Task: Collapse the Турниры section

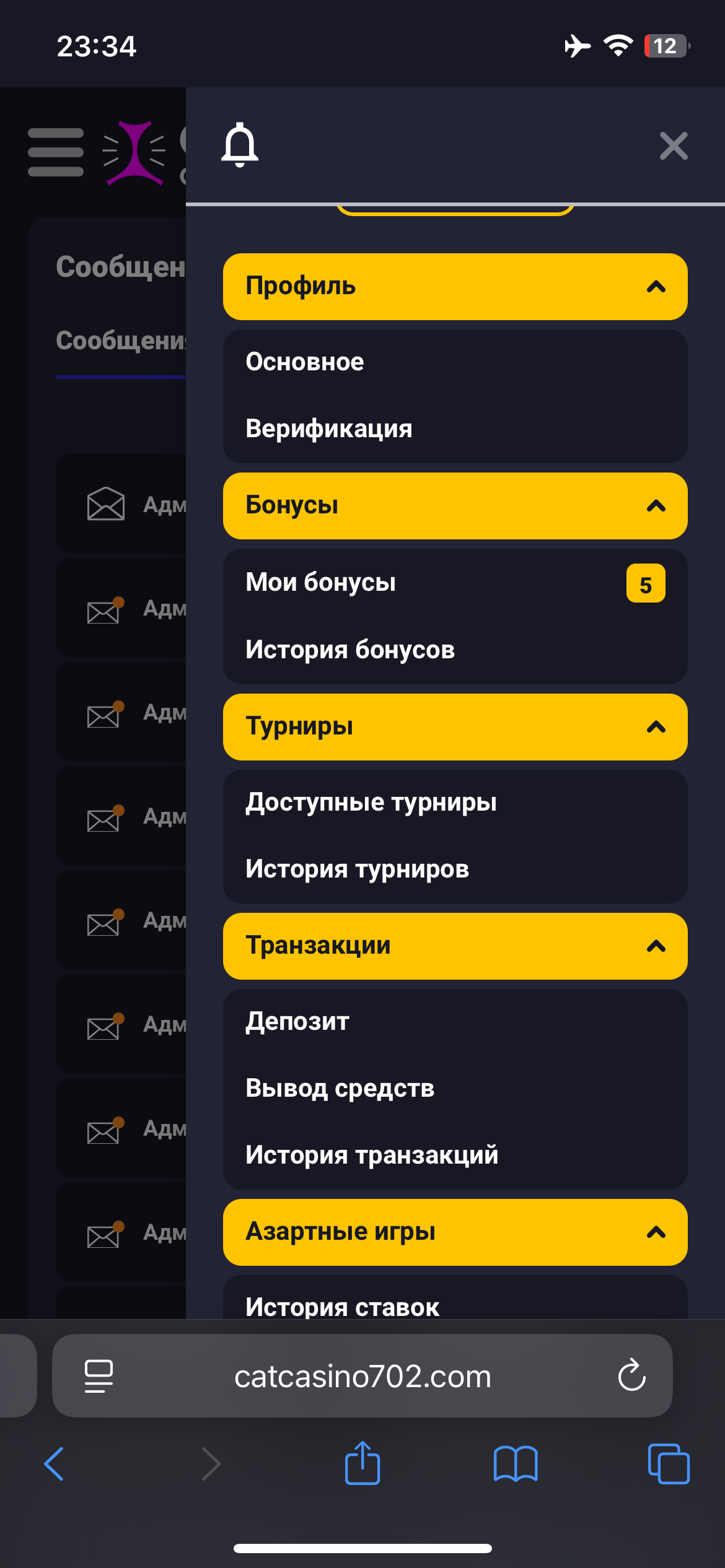Action: tap(455, 727)
